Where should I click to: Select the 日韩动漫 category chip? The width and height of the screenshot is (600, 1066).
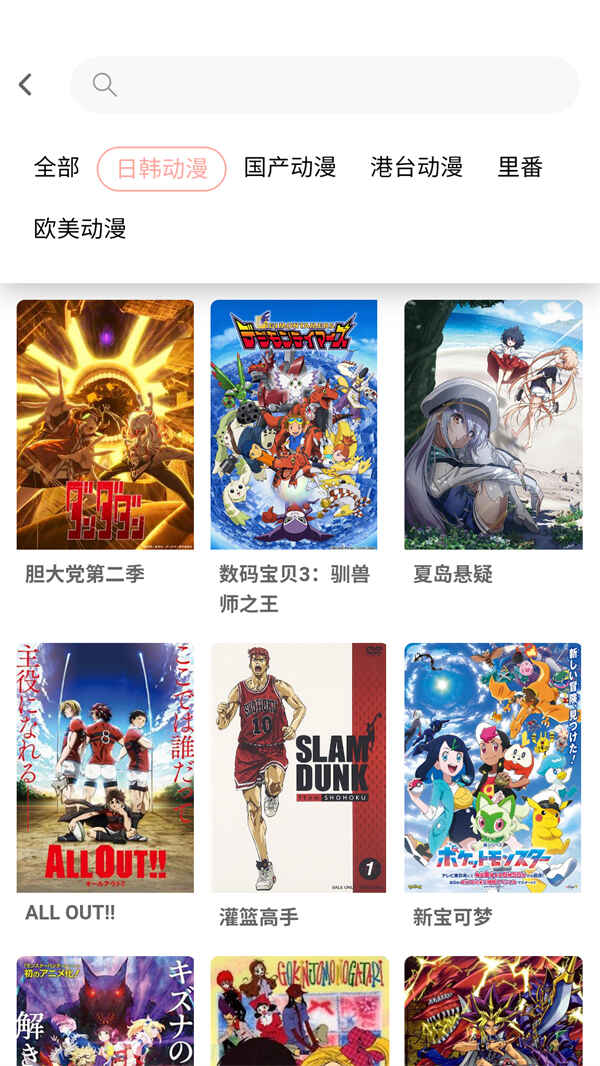point(162,168)
